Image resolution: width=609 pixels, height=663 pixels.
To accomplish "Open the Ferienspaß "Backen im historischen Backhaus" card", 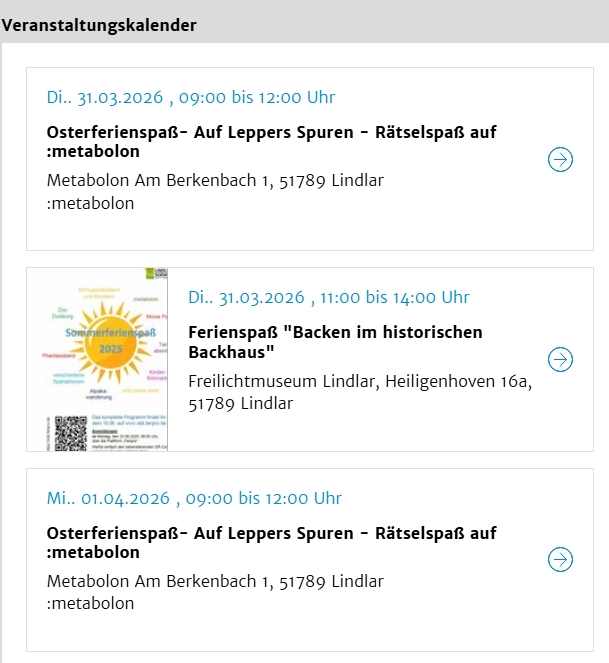I will (310, 359).
